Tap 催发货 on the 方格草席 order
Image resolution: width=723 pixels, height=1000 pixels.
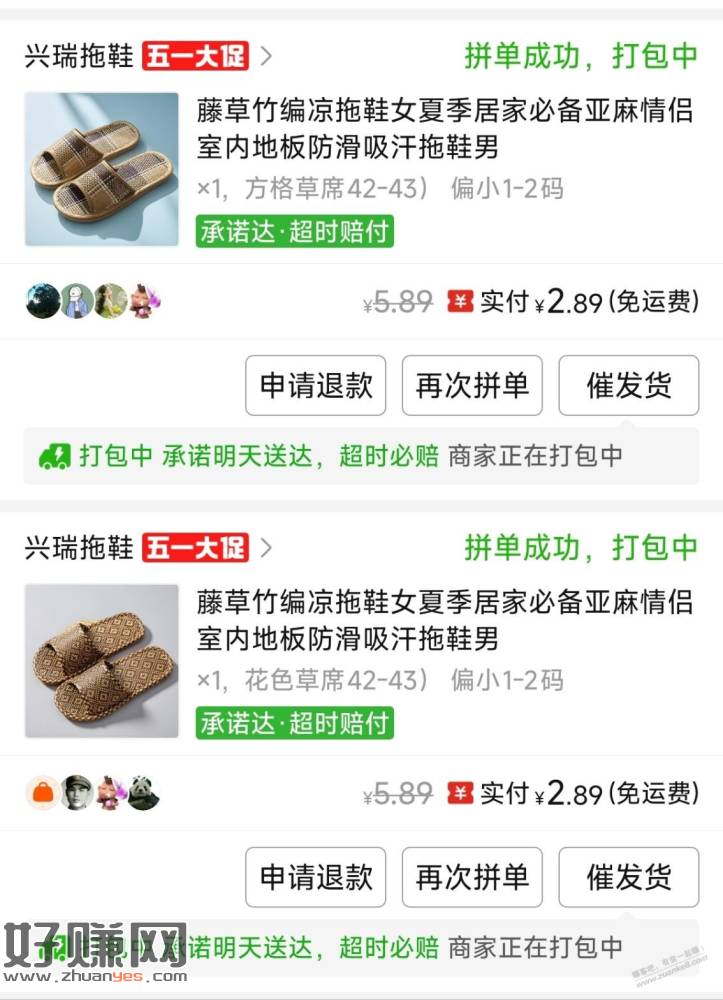coord(629,385)
